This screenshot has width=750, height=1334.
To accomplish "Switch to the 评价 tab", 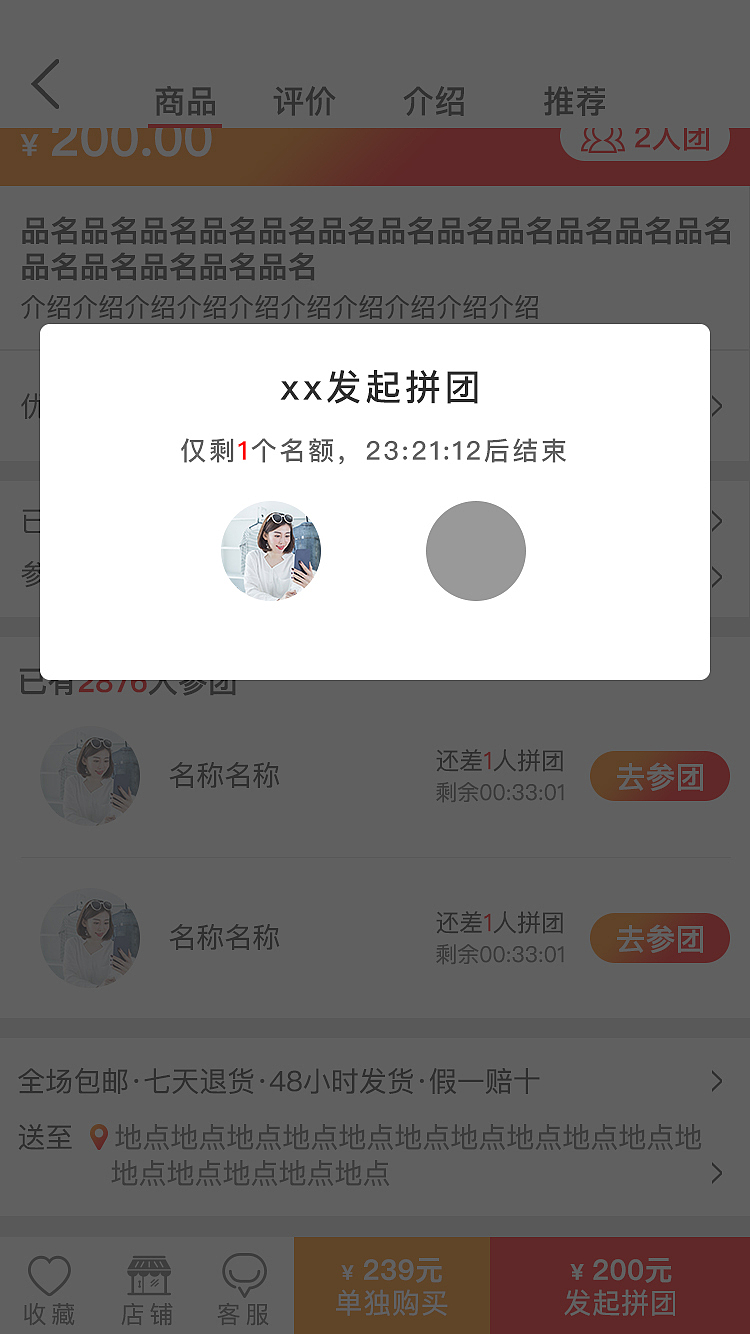I will 304,100.
